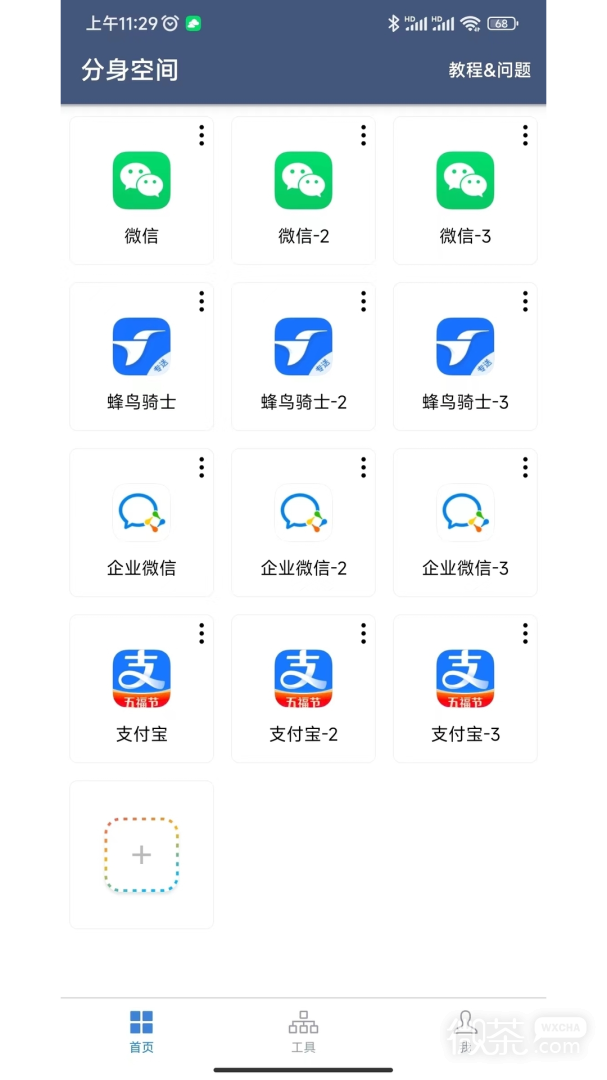Open overflow menu on 蜂鸟骑士-3 card

coord(525,301)
